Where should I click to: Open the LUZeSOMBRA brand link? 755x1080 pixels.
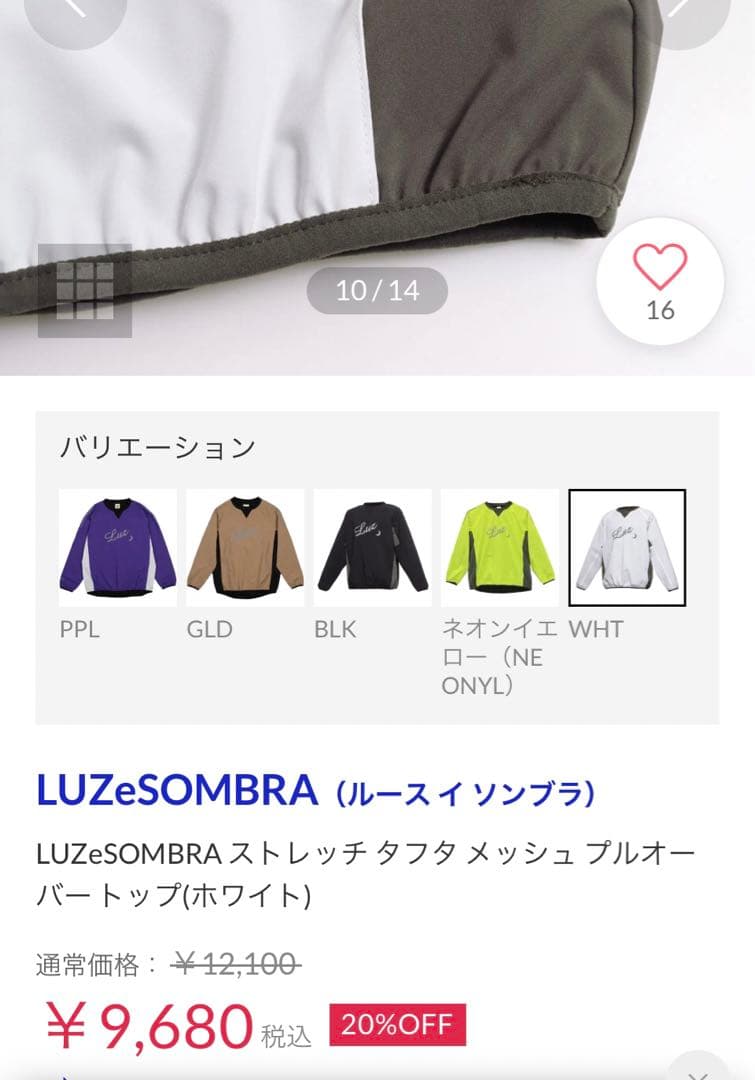pyautogui.click(x=176, y=790)
